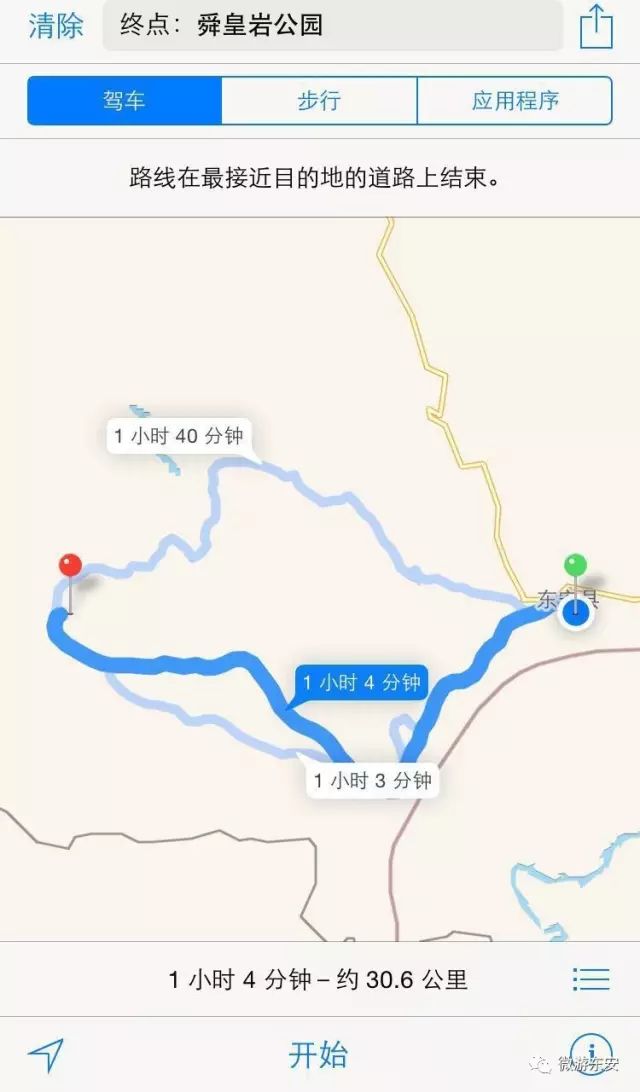The height and width of the screenshot is (1092, 640).
Task: Tap the 1 小时 4 分钟 route label
Action: coord(362,682)
